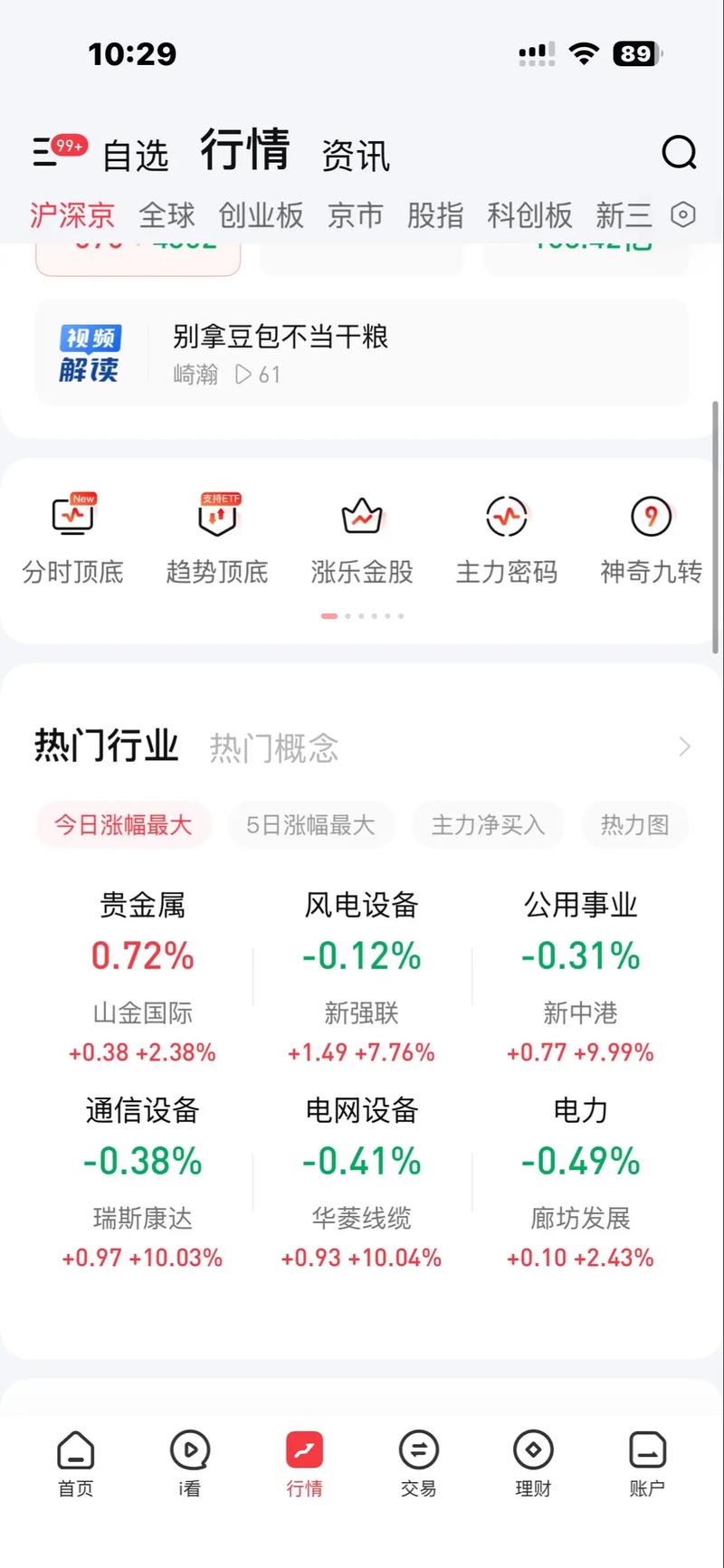Tap the second carousel page dot

click(348, 615)
